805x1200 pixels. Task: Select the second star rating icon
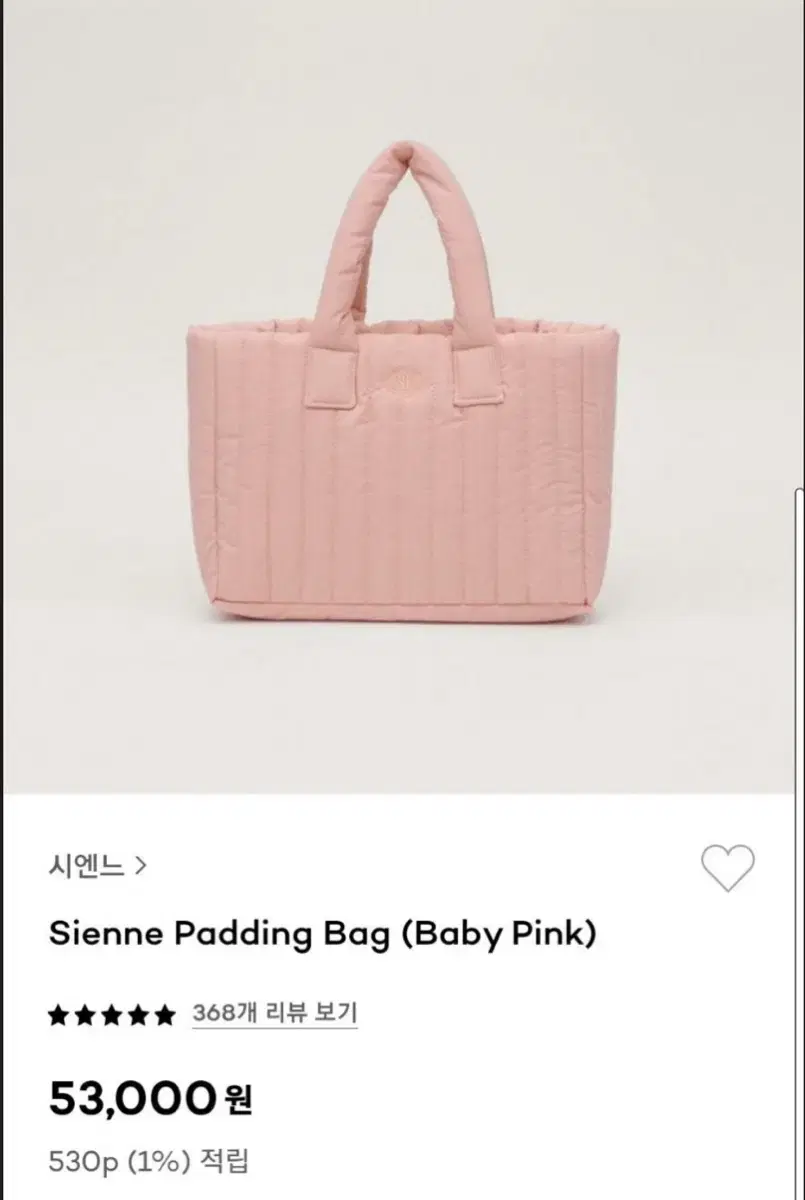point(82,1013)
